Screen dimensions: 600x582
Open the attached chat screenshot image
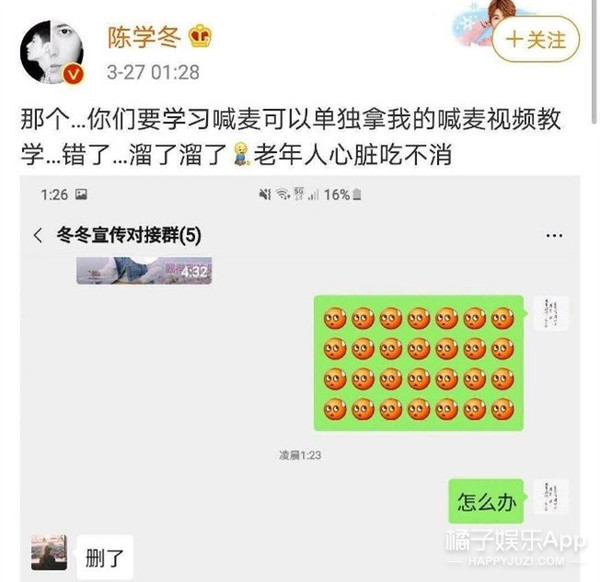pos(300,380)
